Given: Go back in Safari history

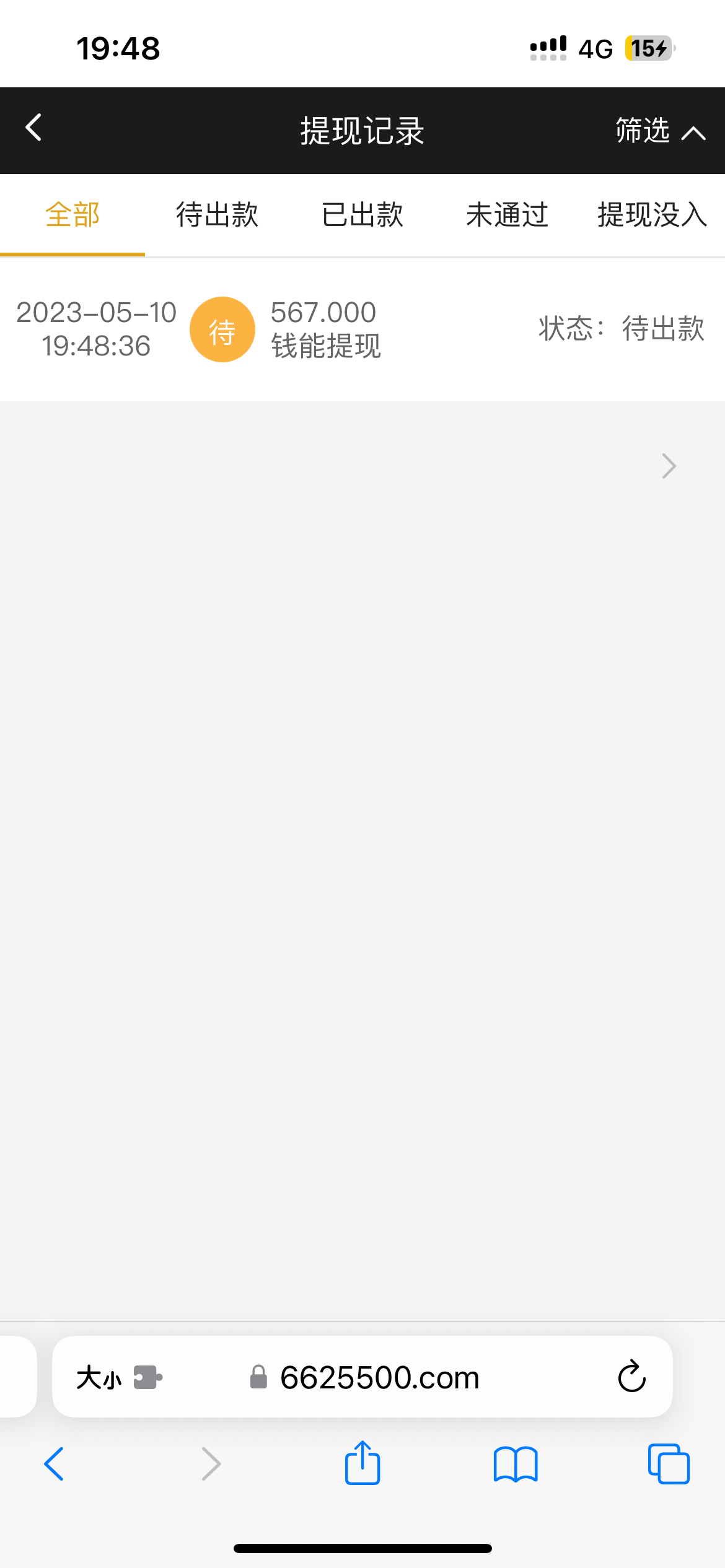Looking at the screenshot, I should pos(54,1465).
